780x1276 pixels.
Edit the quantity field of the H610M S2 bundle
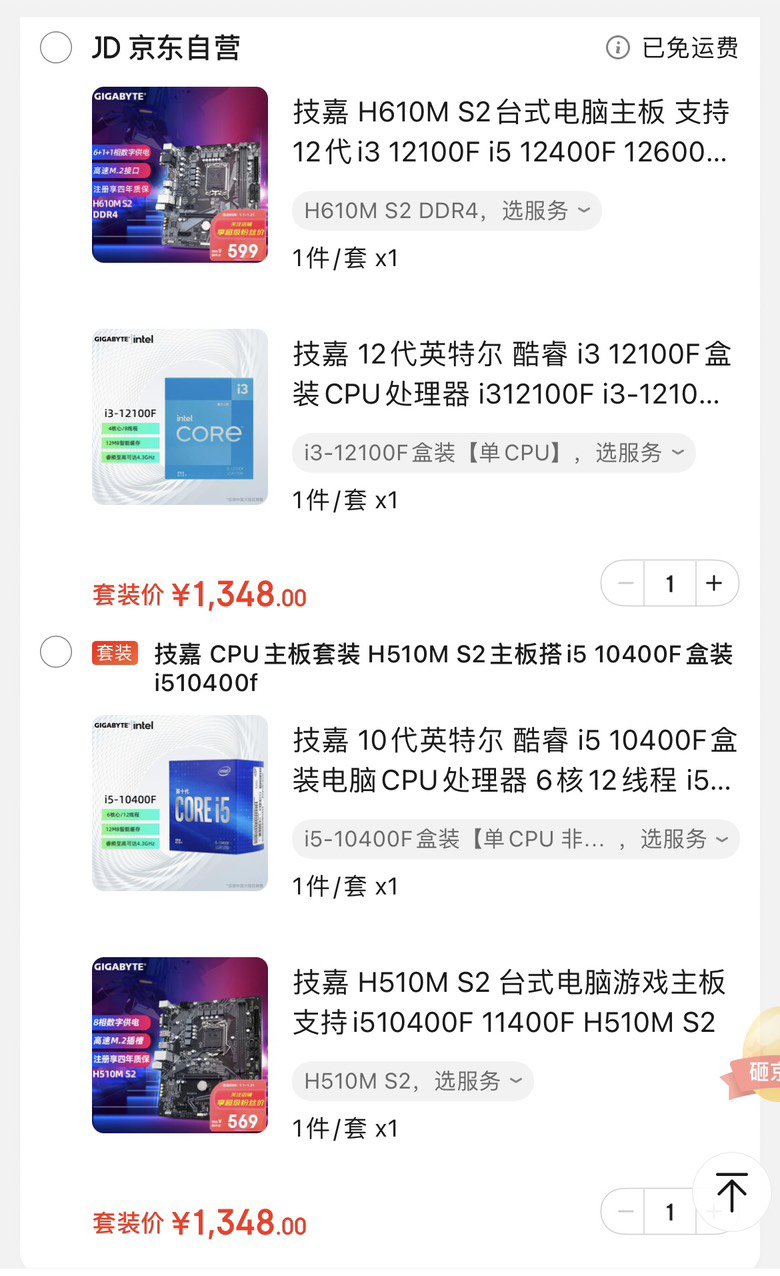coord(670,584)
